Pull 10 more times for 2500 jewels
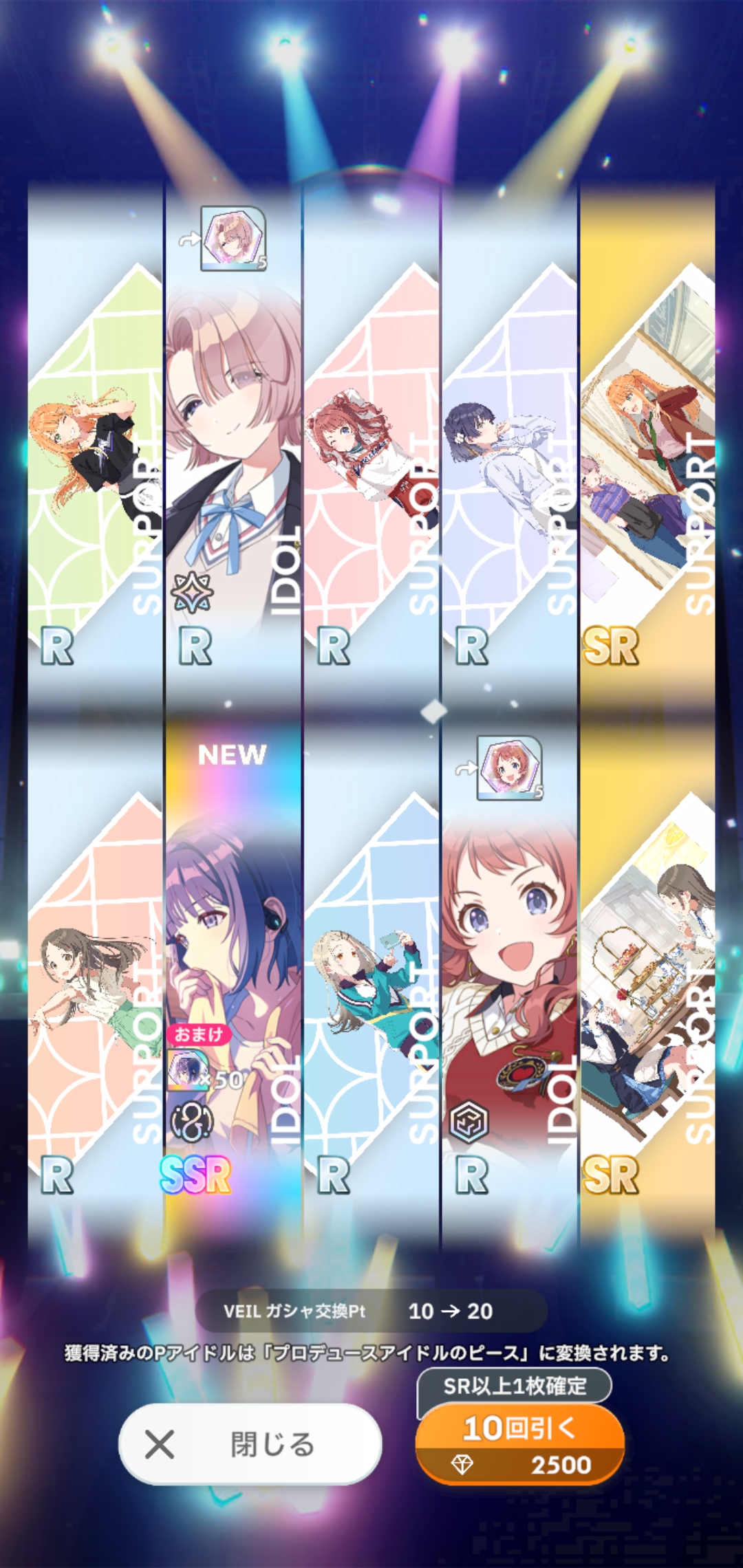This screenshot has width=743, height=1568. [520, 1444]
